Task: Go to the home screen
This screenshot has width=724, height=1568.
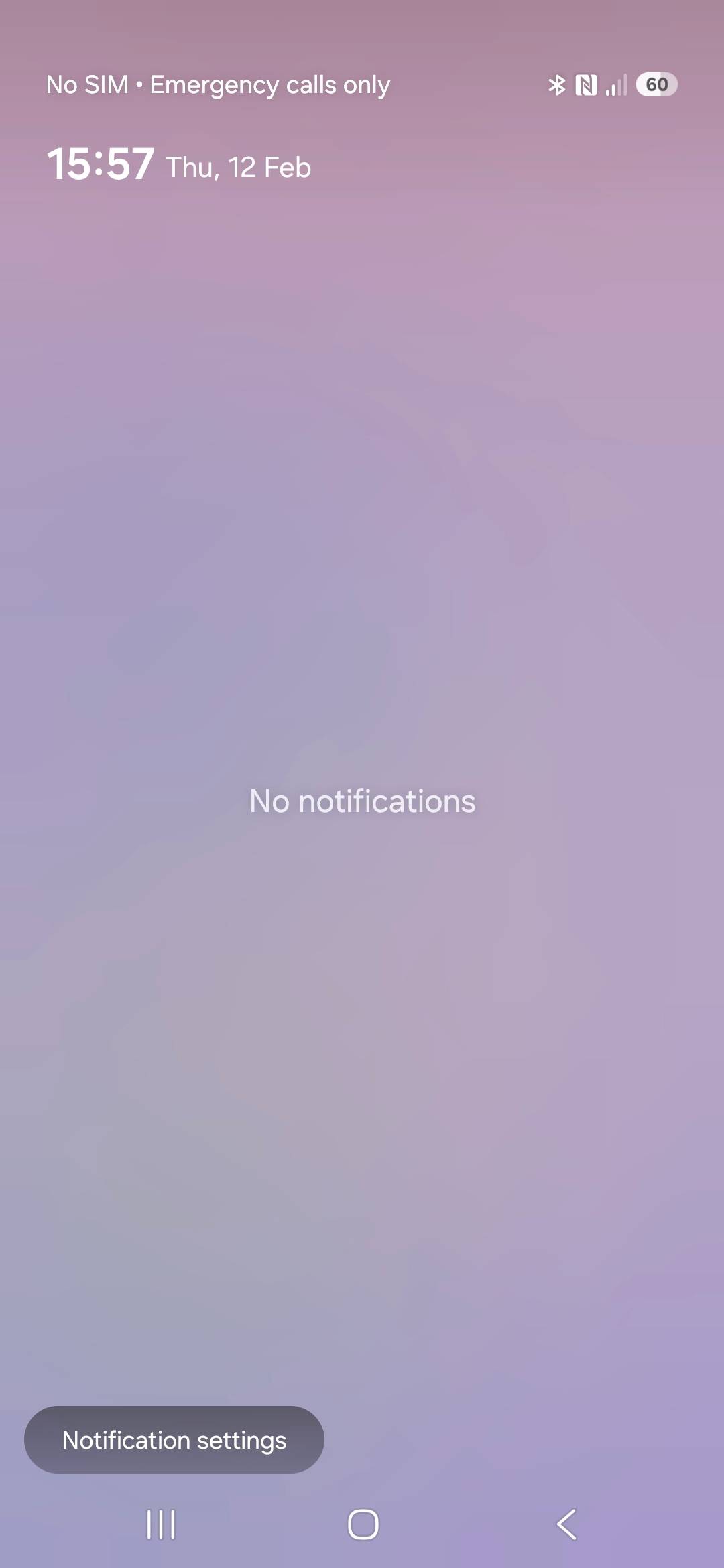Action: (363, 1524)
